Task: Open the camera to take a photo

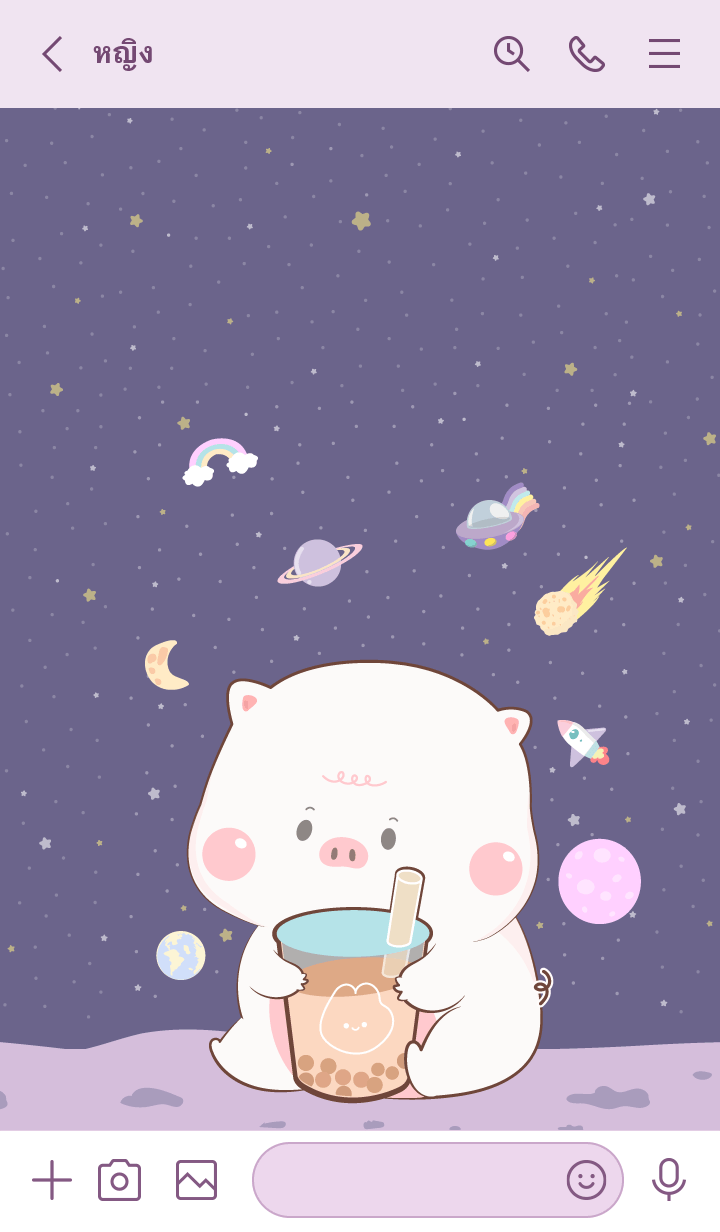Action: click(x=120, y=1180)
